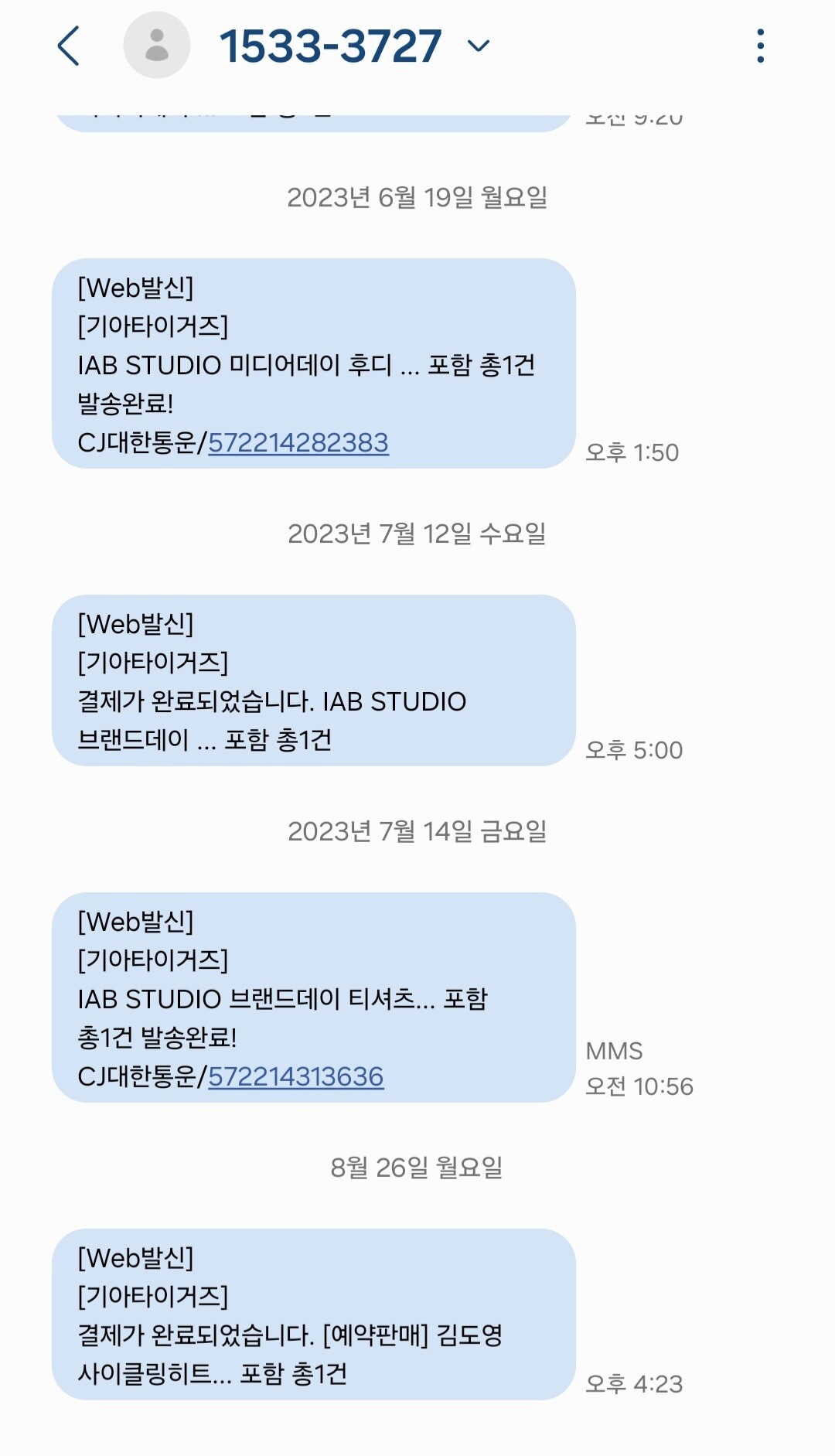Go back to the message list
Image resolution: width=835 pixels, height=1456 pixels.
pos(70,46)
